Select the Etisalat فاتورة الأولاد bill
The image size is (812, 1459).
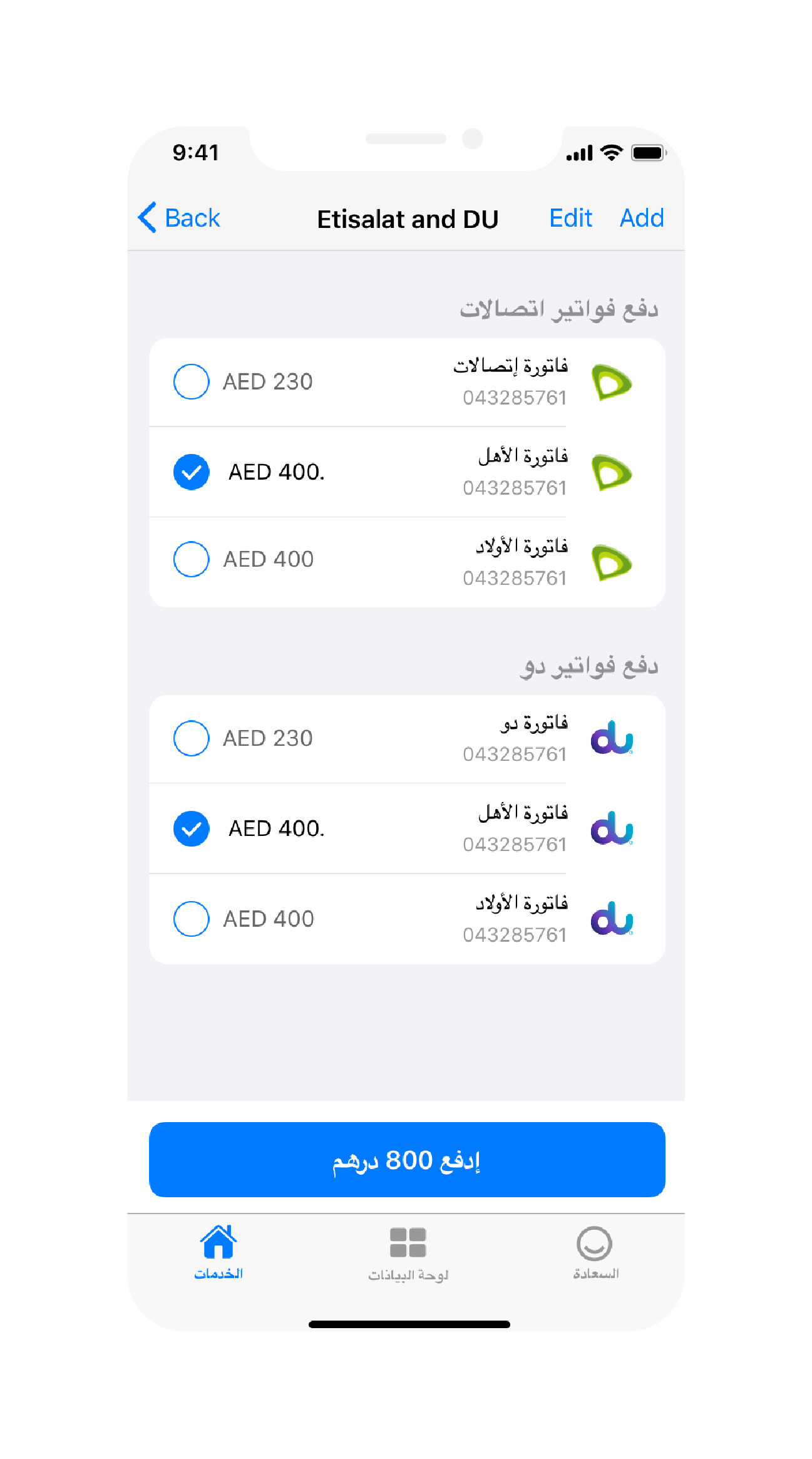click(x=192, y=559)
